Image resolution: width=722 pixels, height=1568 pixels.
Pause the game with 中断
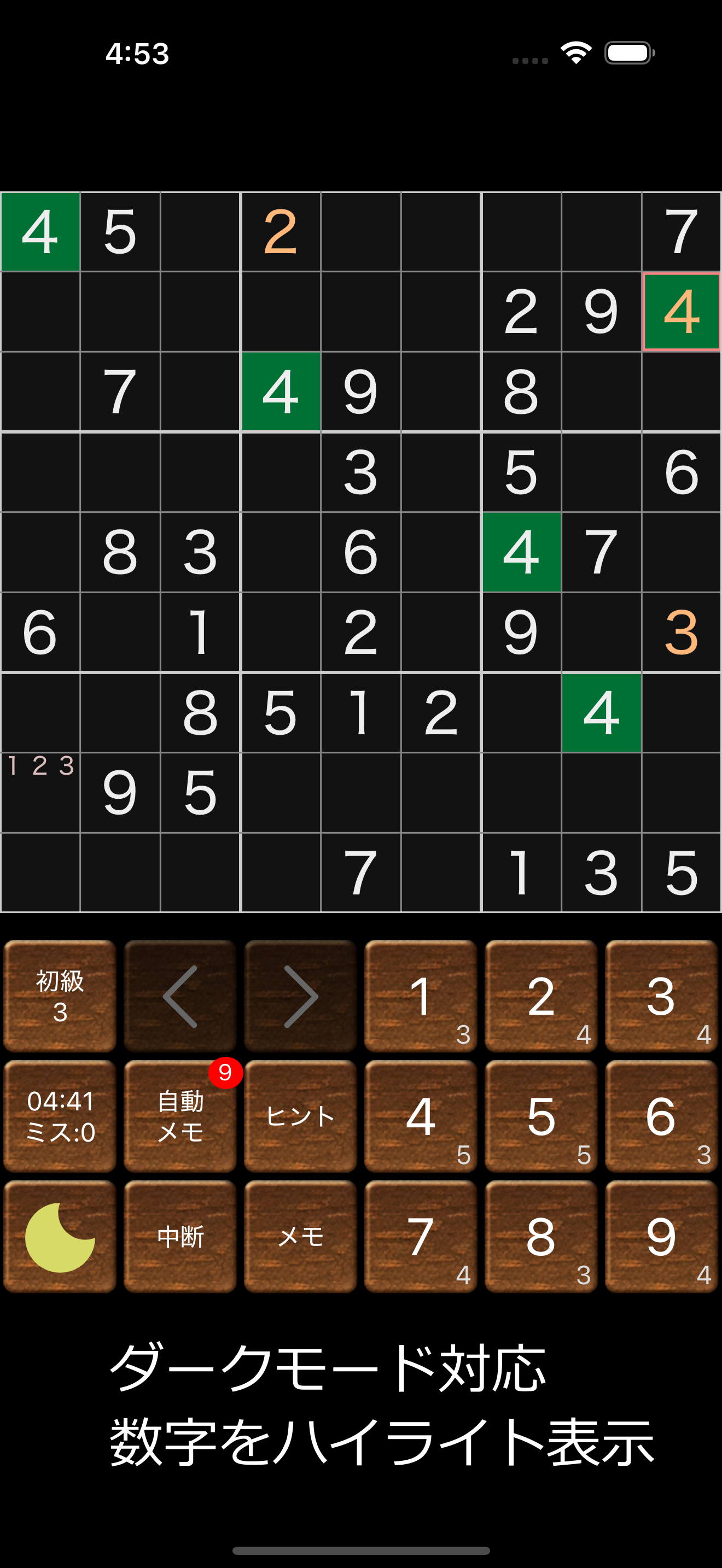click(x=180, y=1237)
